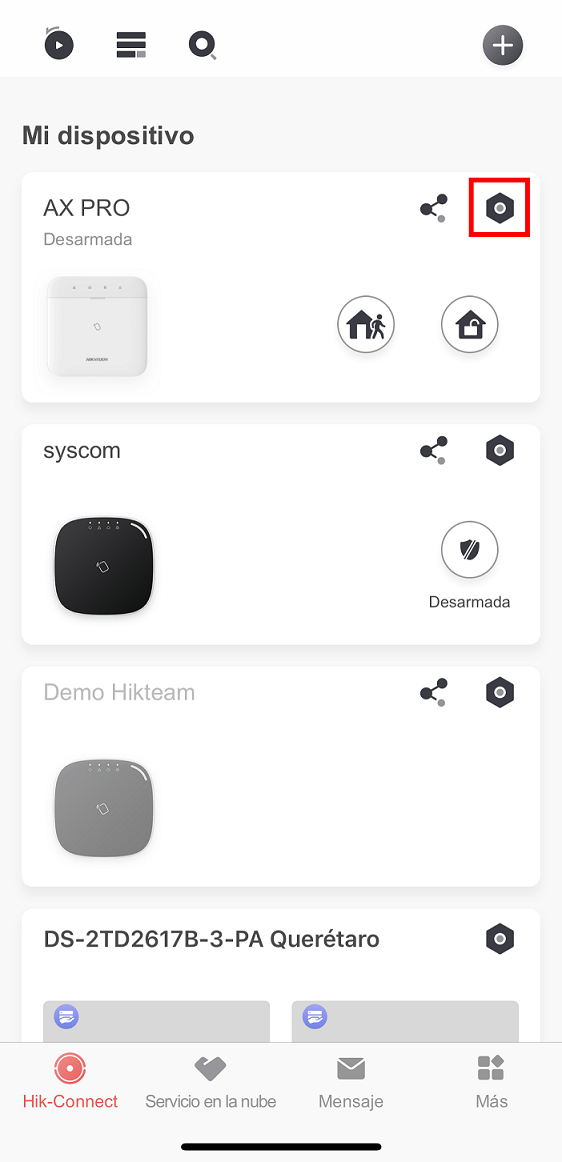Open the syscom panel card
The width and height of the screenshot is (562, 1162).
[281, 534]
